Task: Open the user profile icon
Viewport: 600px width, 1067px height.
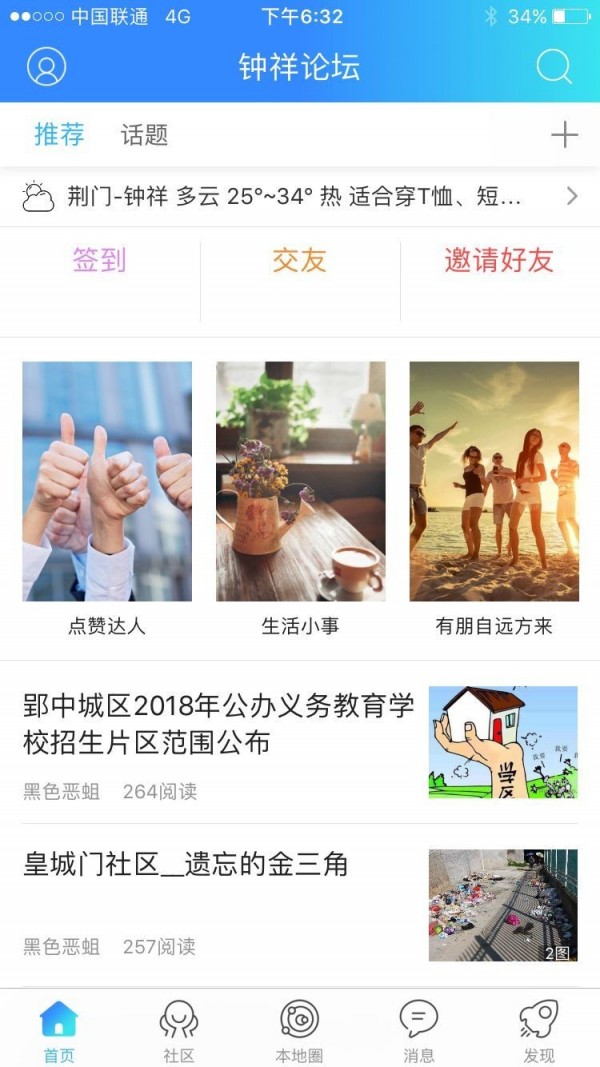Action: [x=46, y=67]
